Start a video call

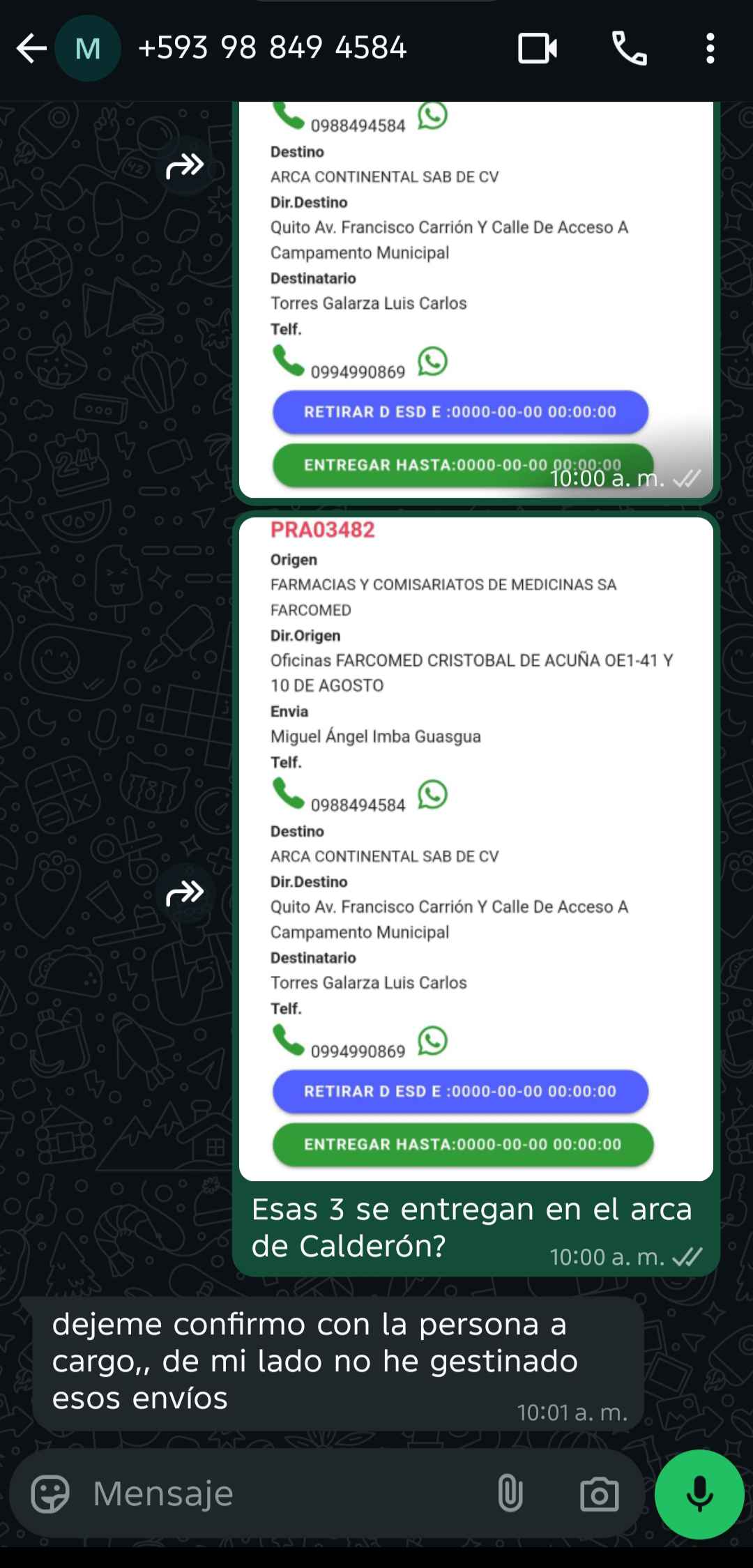[x=537, y=49]
